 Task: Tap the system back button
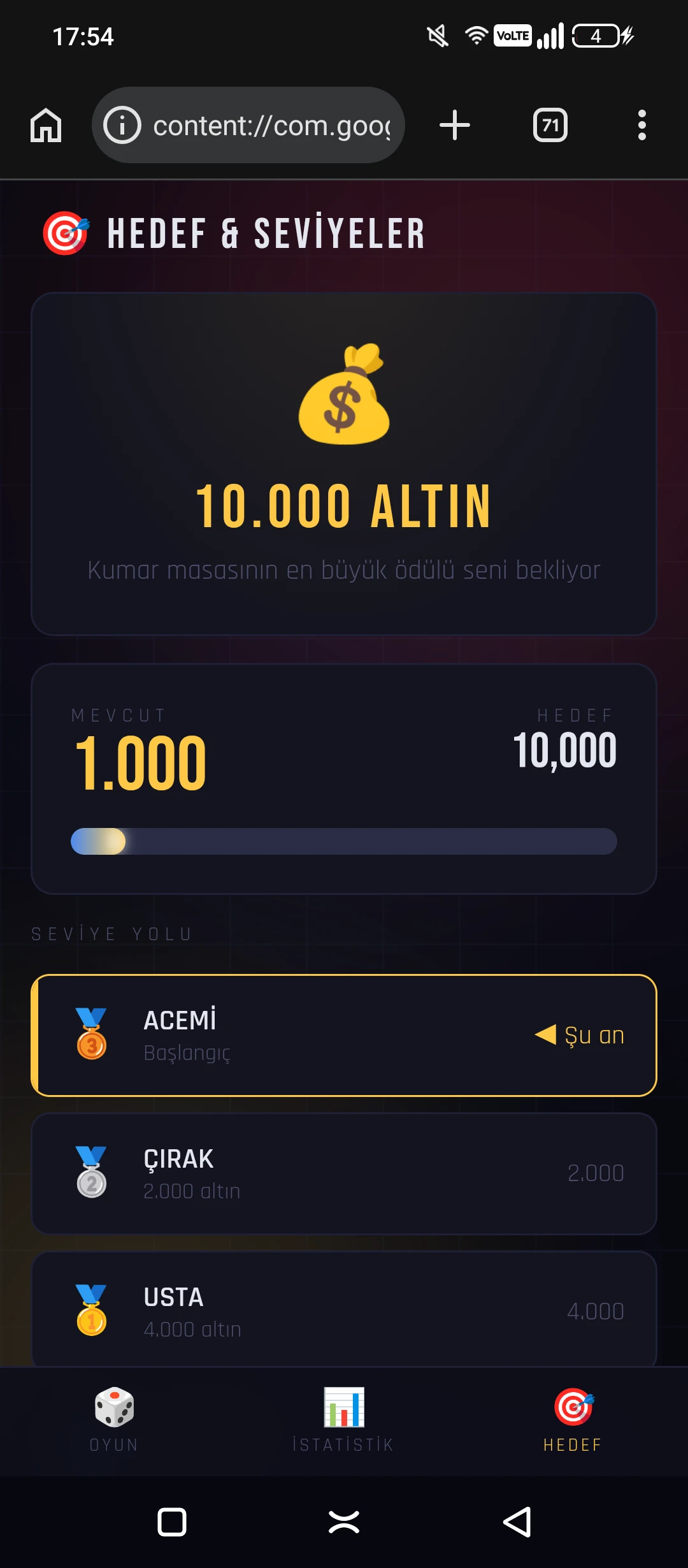517,1522
